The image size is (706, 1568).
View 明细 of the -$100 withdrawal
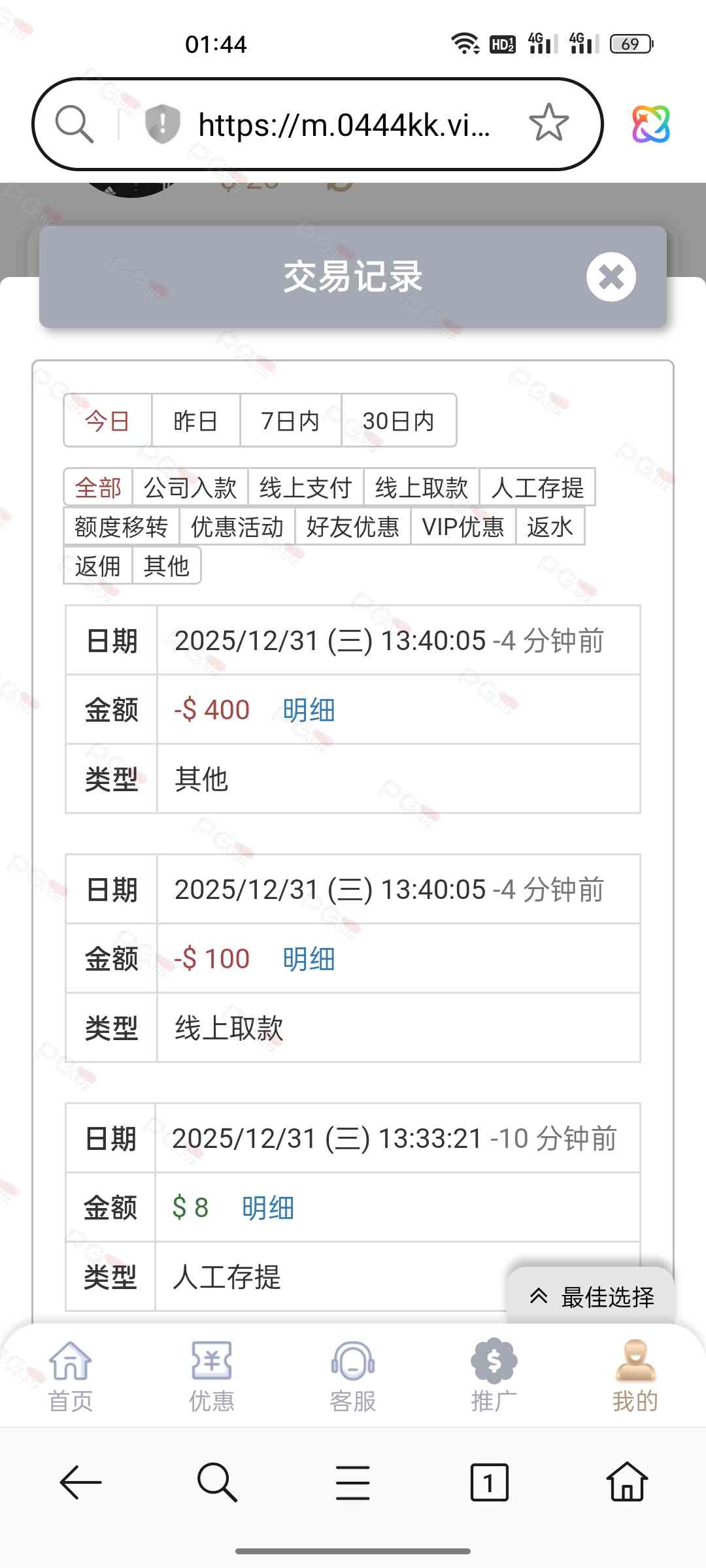tap(309, 959)
